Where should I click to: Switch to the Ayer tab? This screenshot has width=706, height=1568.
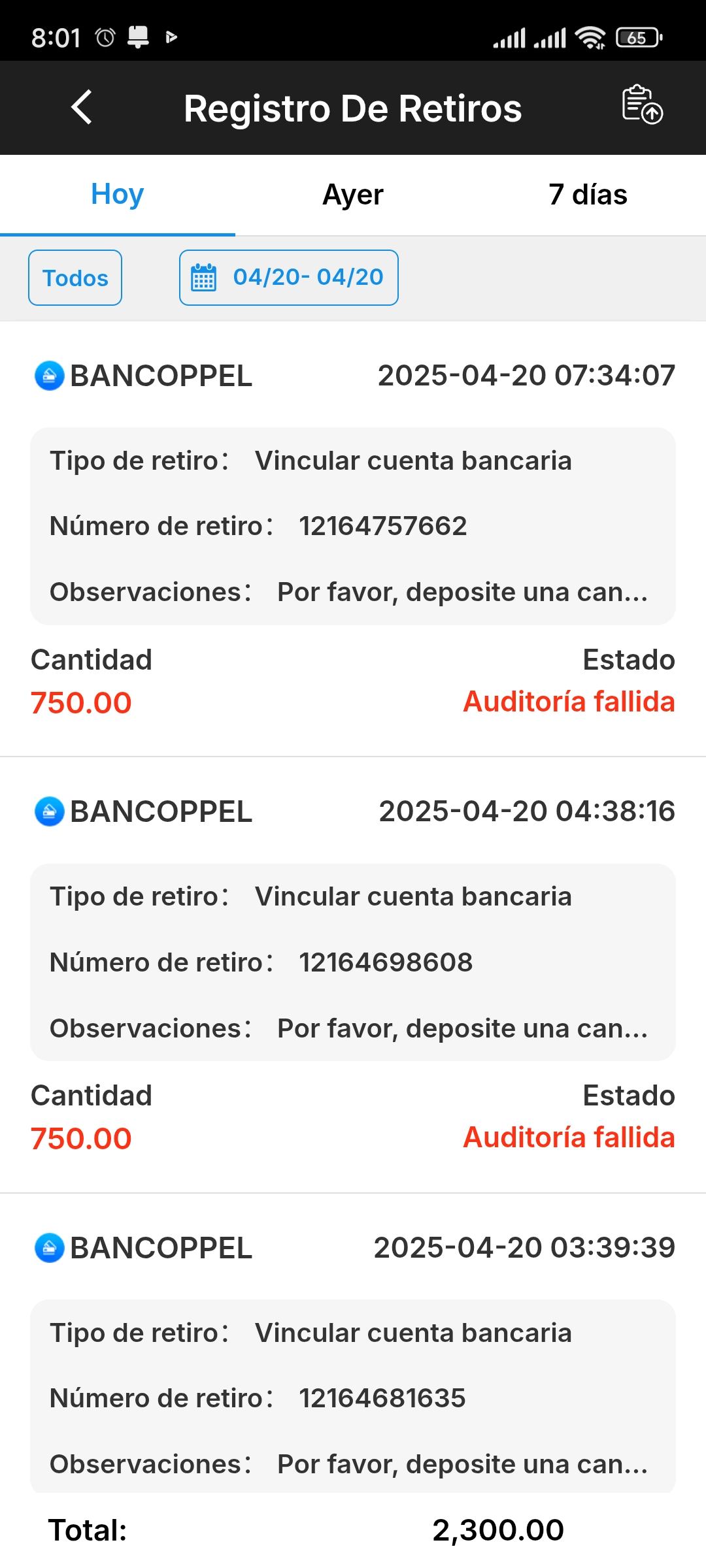[353, 195]
